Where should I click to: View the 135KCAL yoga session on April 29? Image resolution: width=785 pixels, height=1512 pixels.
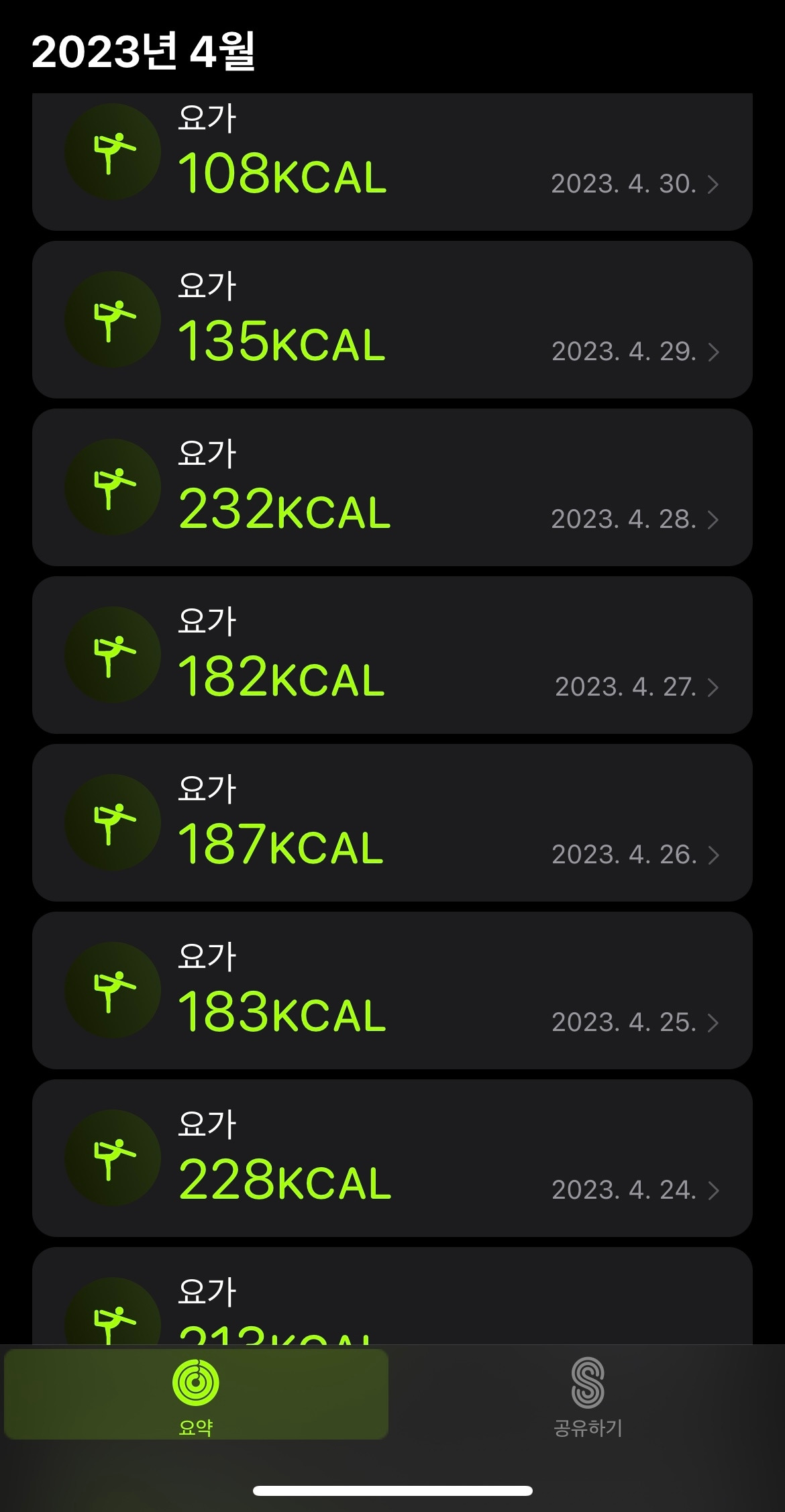pos(392,320)
